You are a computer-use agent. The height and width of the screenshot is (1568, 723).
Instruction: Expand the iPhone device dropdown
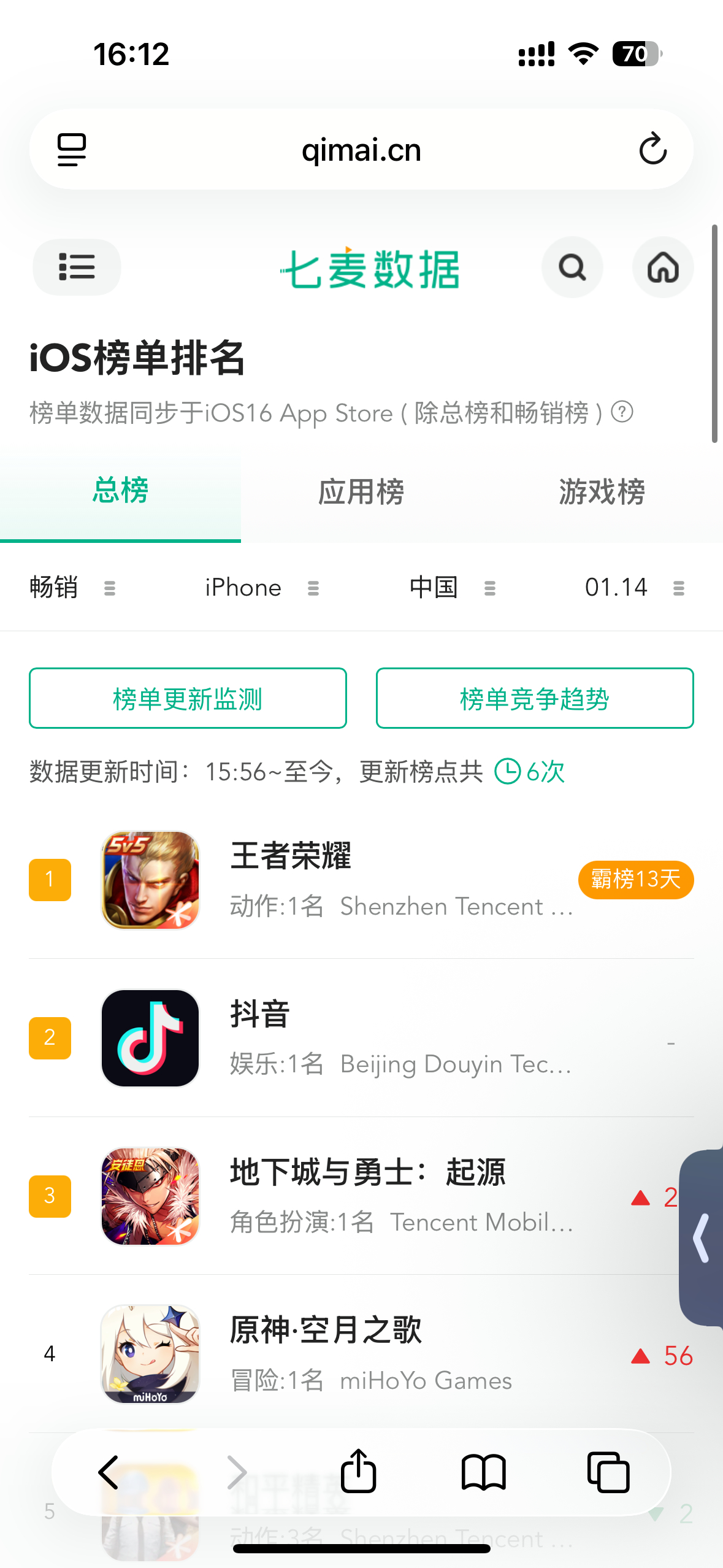262,588
